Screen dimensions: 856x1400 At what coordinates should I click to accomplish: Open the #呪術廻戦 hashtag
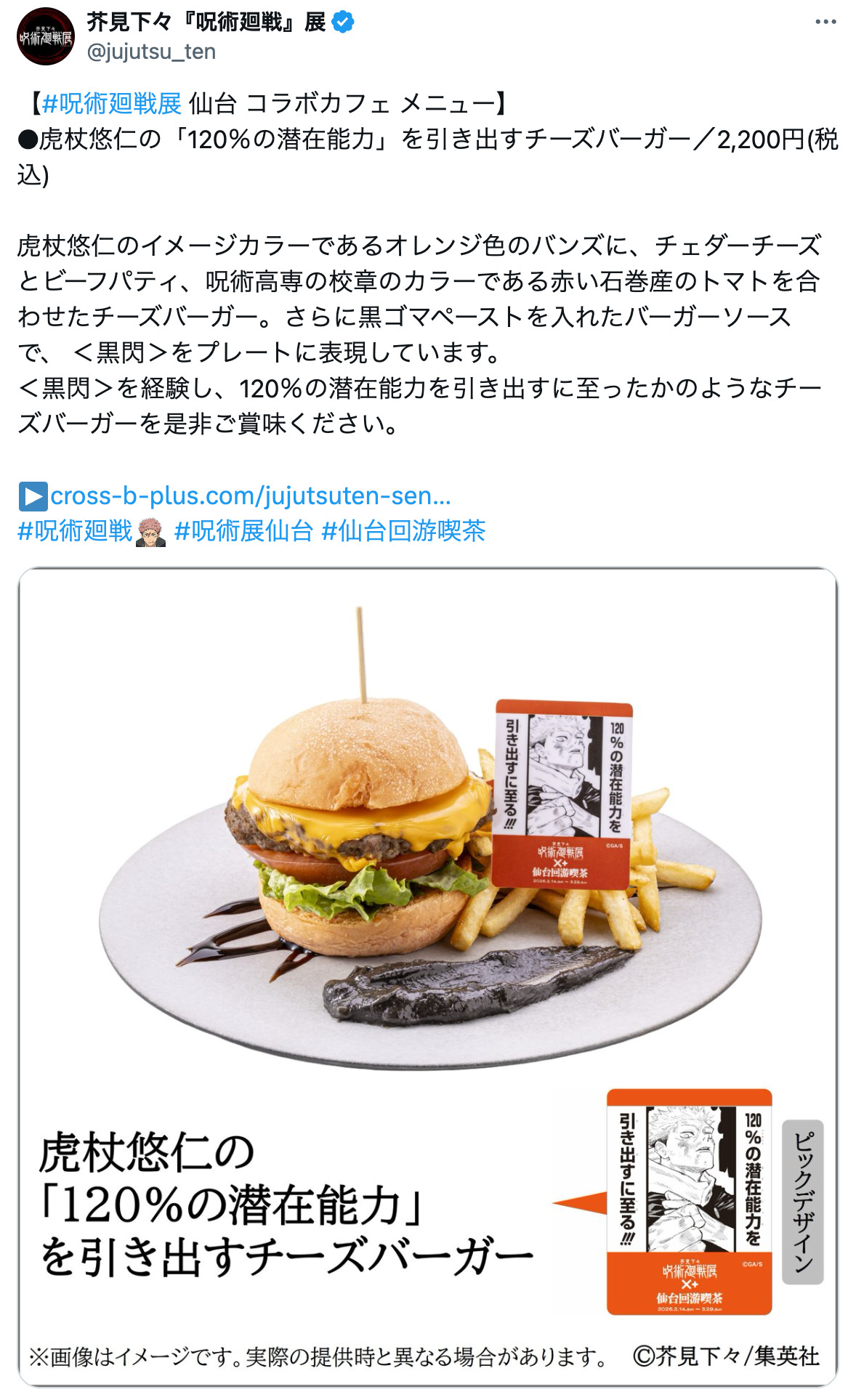tap(75, 531)
